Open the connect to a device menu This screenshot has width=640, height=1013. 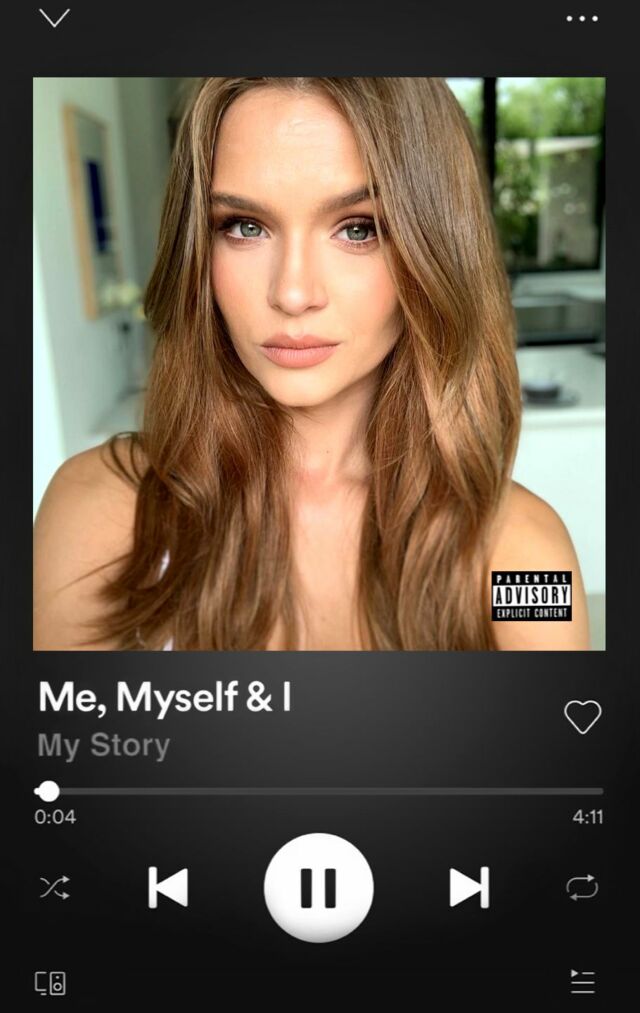point(51,982)
